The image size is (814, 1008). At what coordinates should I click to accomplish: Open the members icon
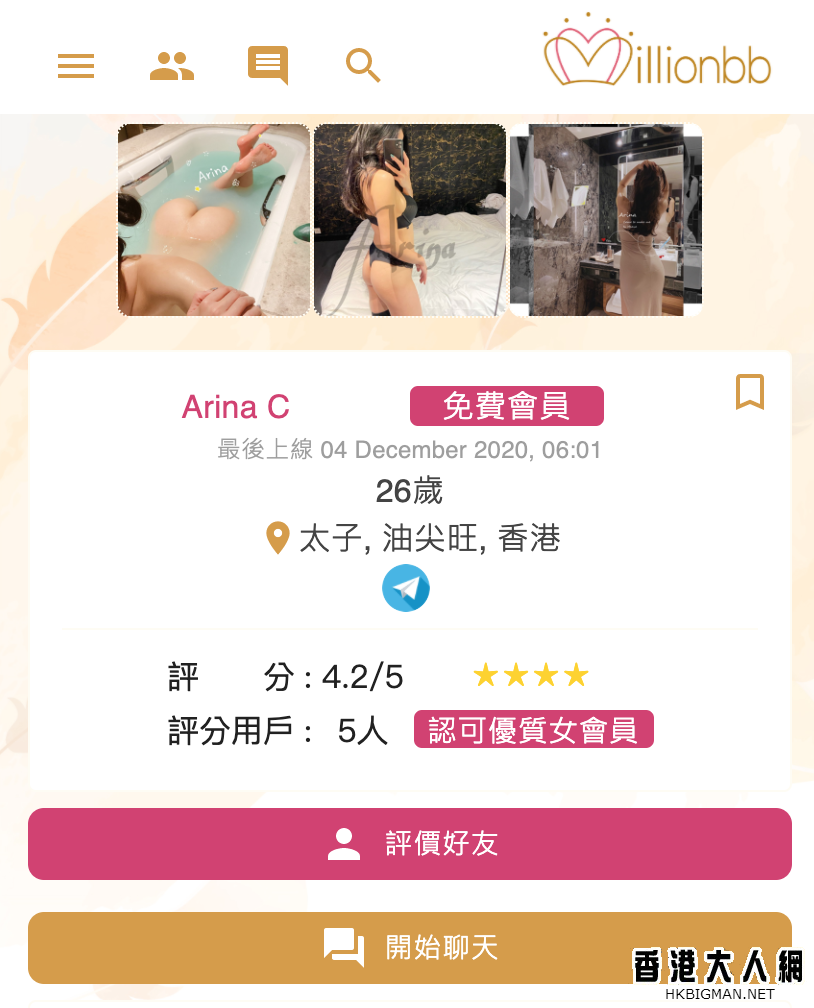[171, 66]
